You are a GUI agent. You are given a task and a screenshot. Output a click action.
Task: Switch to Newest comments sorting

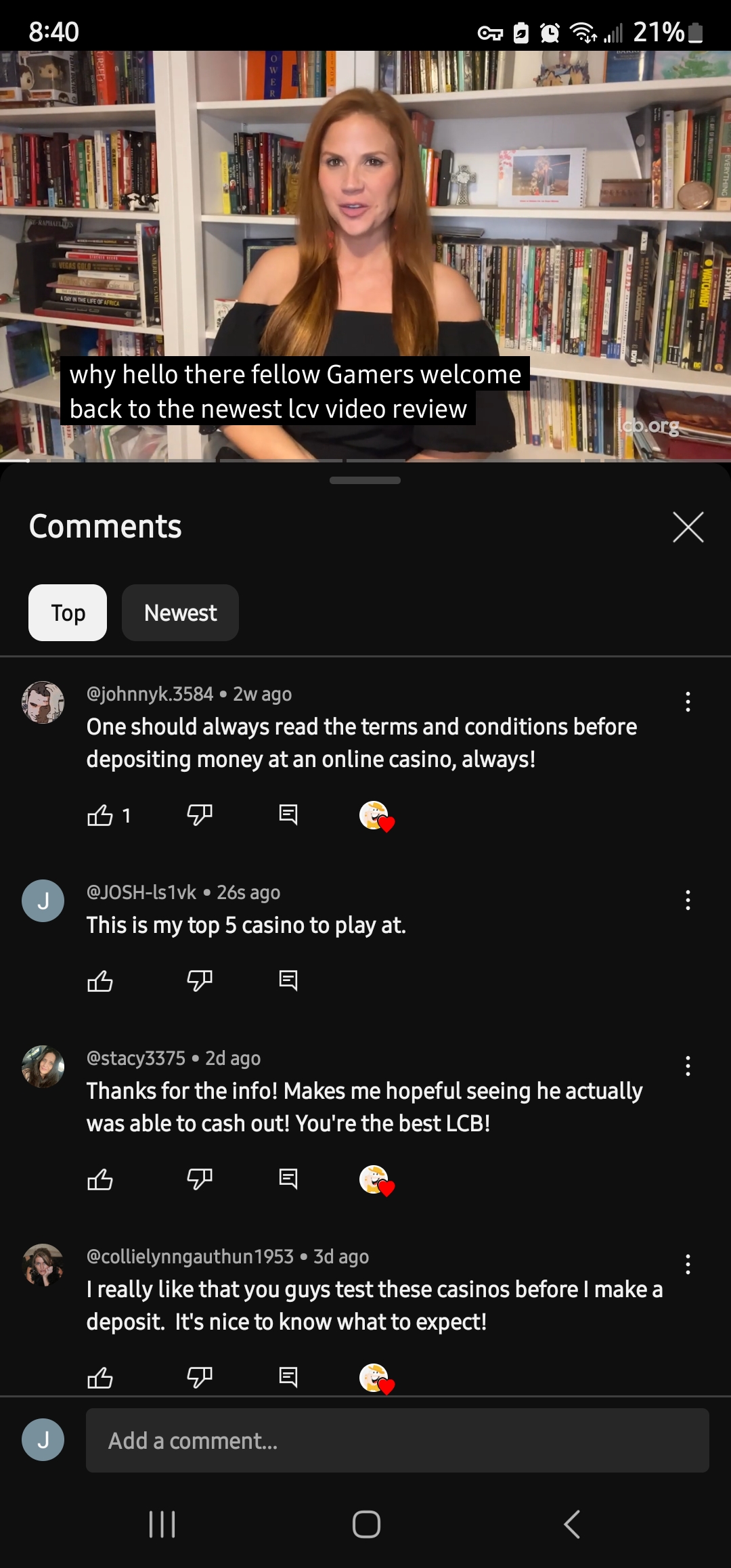click(180, 613)
